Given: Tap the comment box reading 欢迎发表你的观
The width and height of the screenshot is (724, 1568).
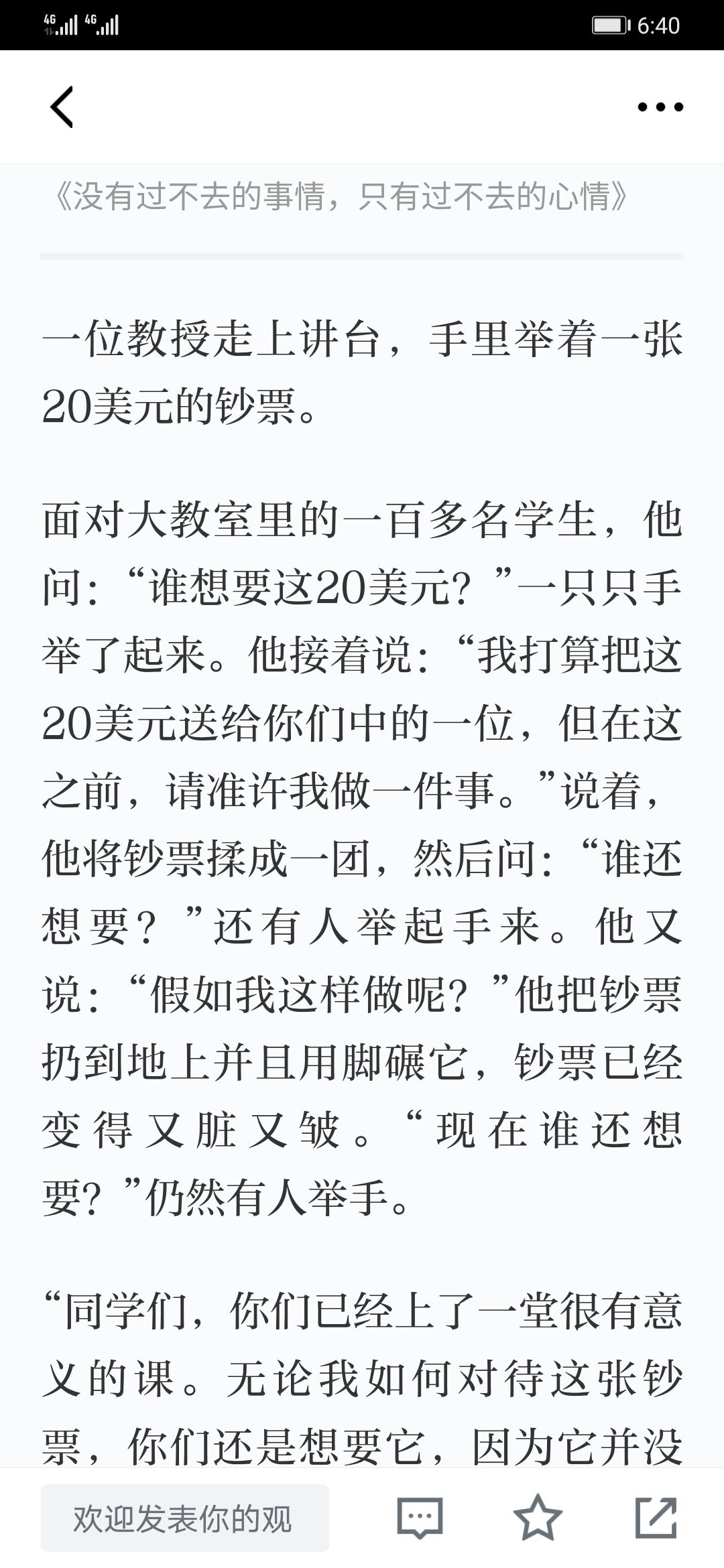Looking at the screenshot, I should (185, 1518).
